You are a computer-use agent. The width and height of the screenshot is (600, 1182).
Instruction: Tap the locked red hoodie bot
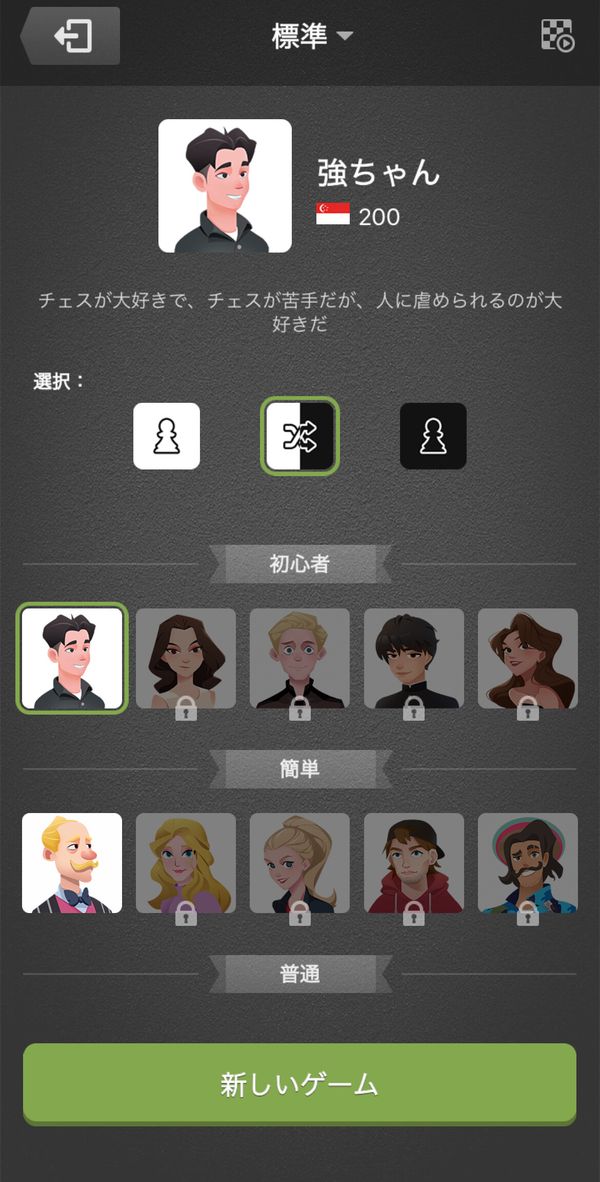tap(414, 863)
